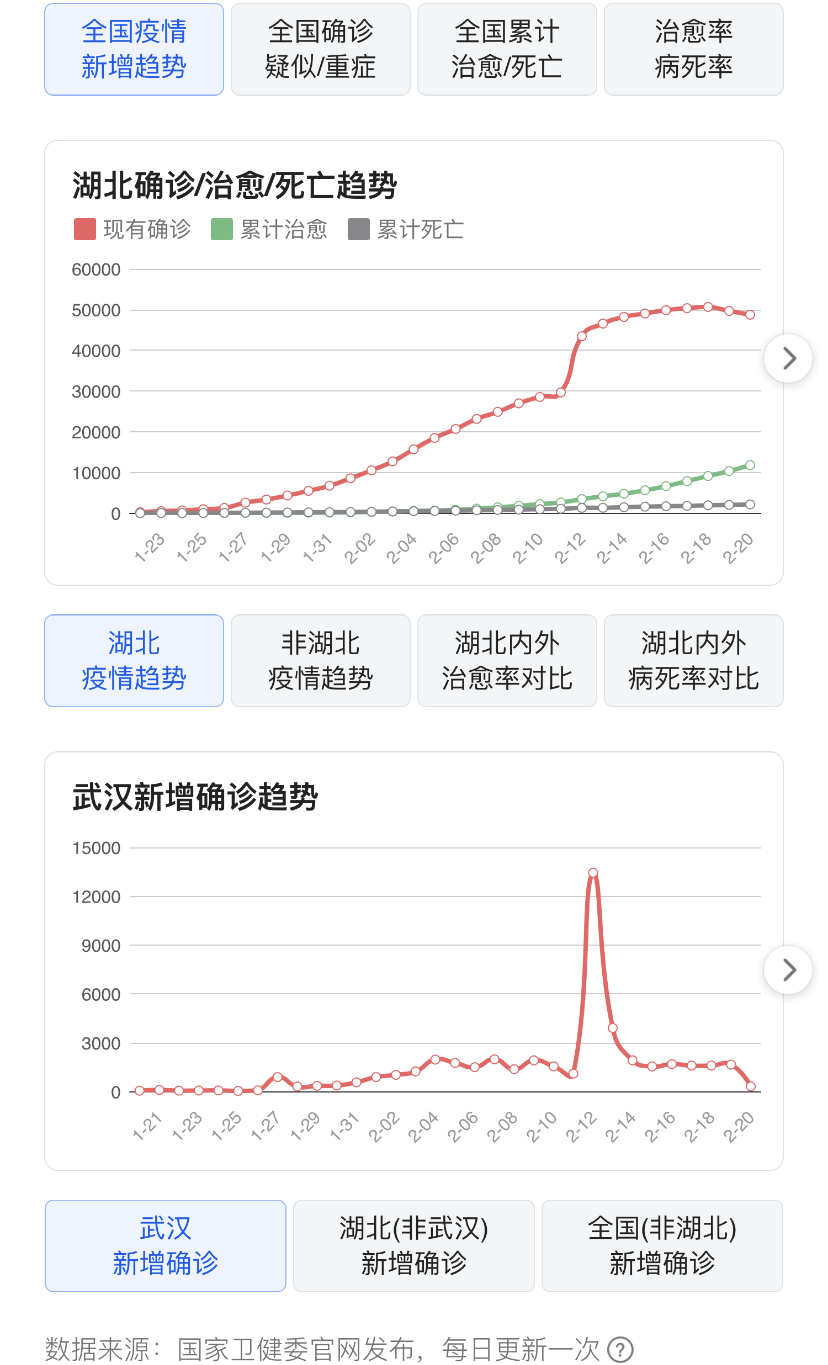
Task: View 湖北内外病死率对比 chart
Action: [x=694, y=661]
